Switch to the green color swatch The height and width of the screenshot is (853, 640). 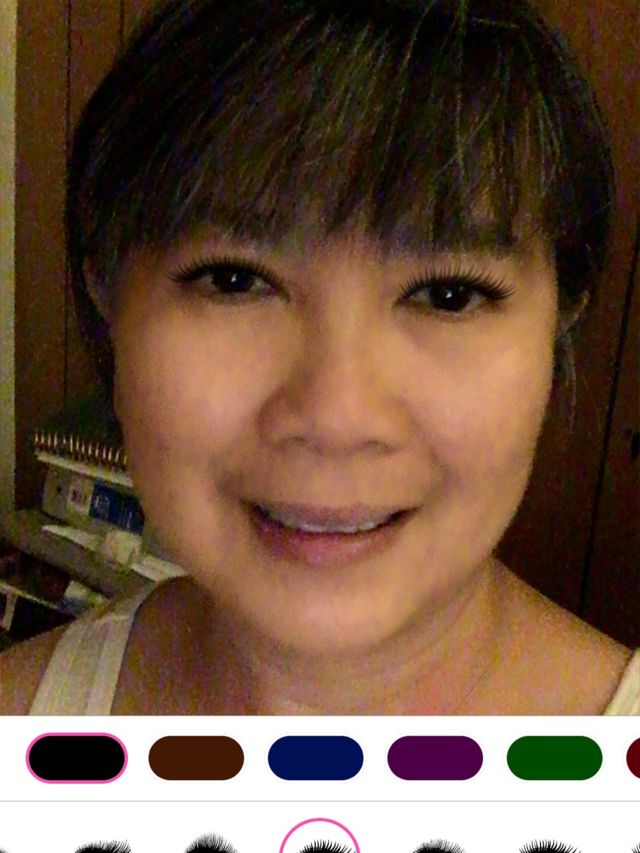[x=554, y=758]
